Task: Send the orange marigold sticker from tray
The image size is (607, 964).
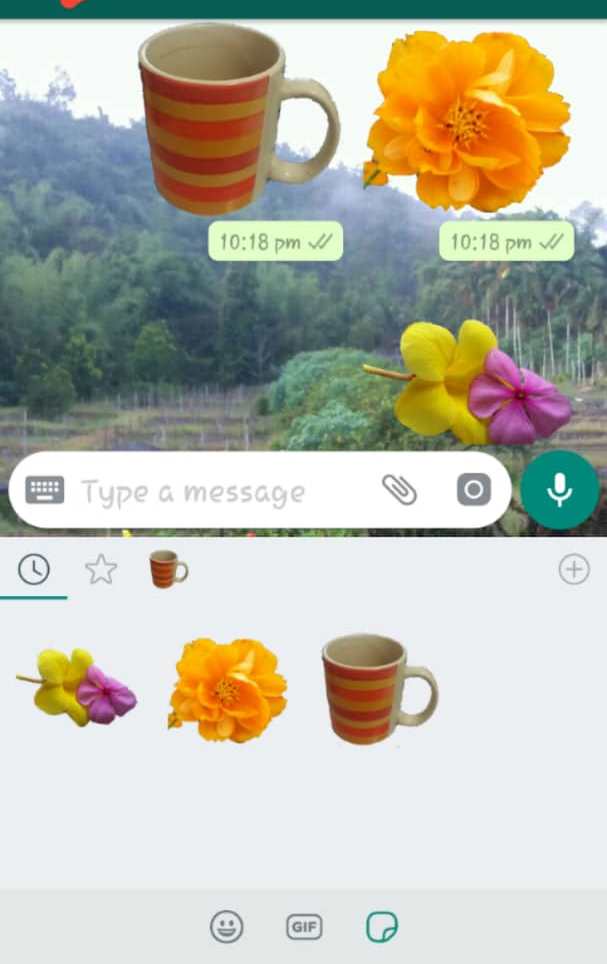Action: coord(228,690)
